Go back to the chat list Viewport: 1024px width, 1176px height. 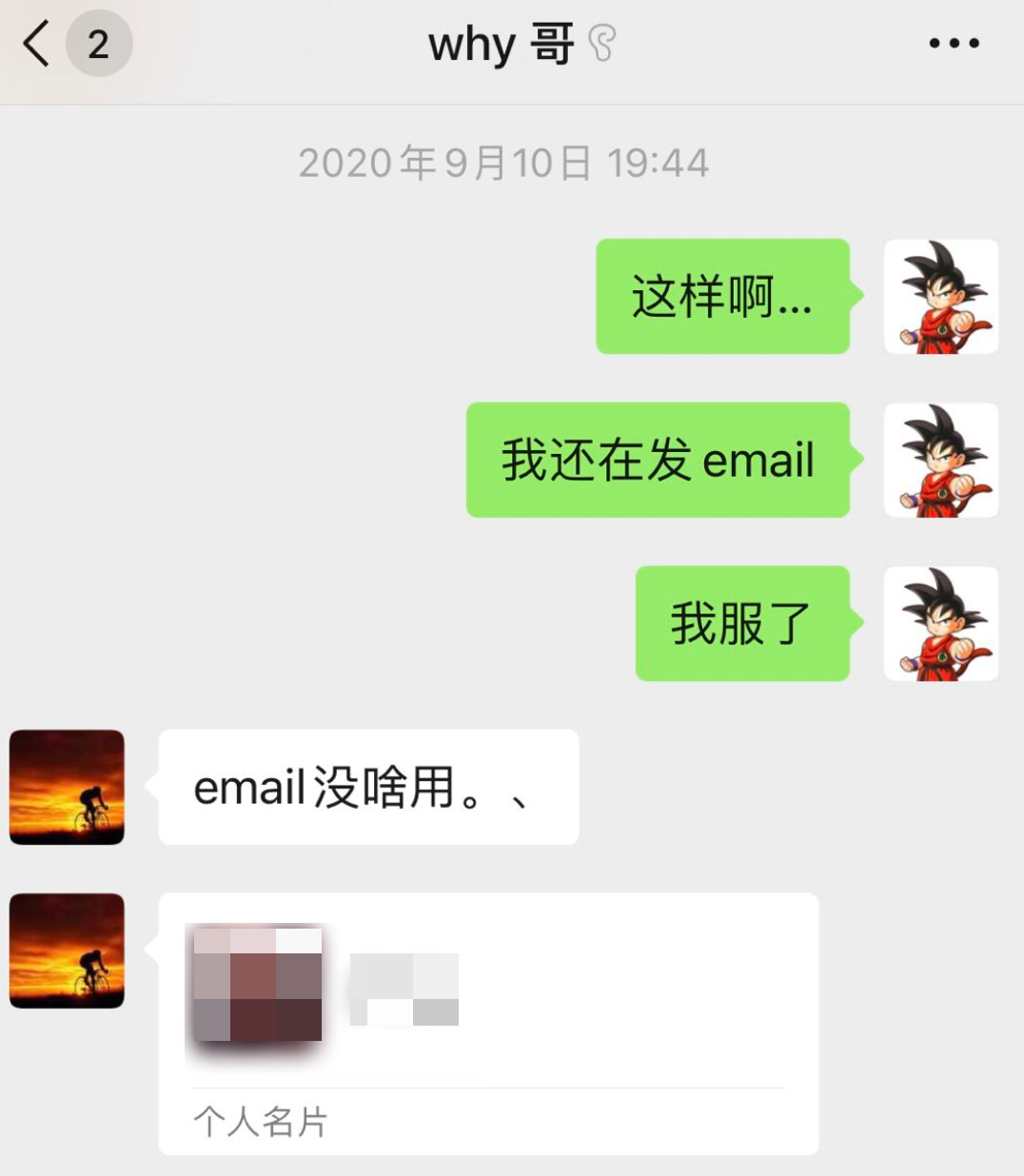(x=38, y=44)
